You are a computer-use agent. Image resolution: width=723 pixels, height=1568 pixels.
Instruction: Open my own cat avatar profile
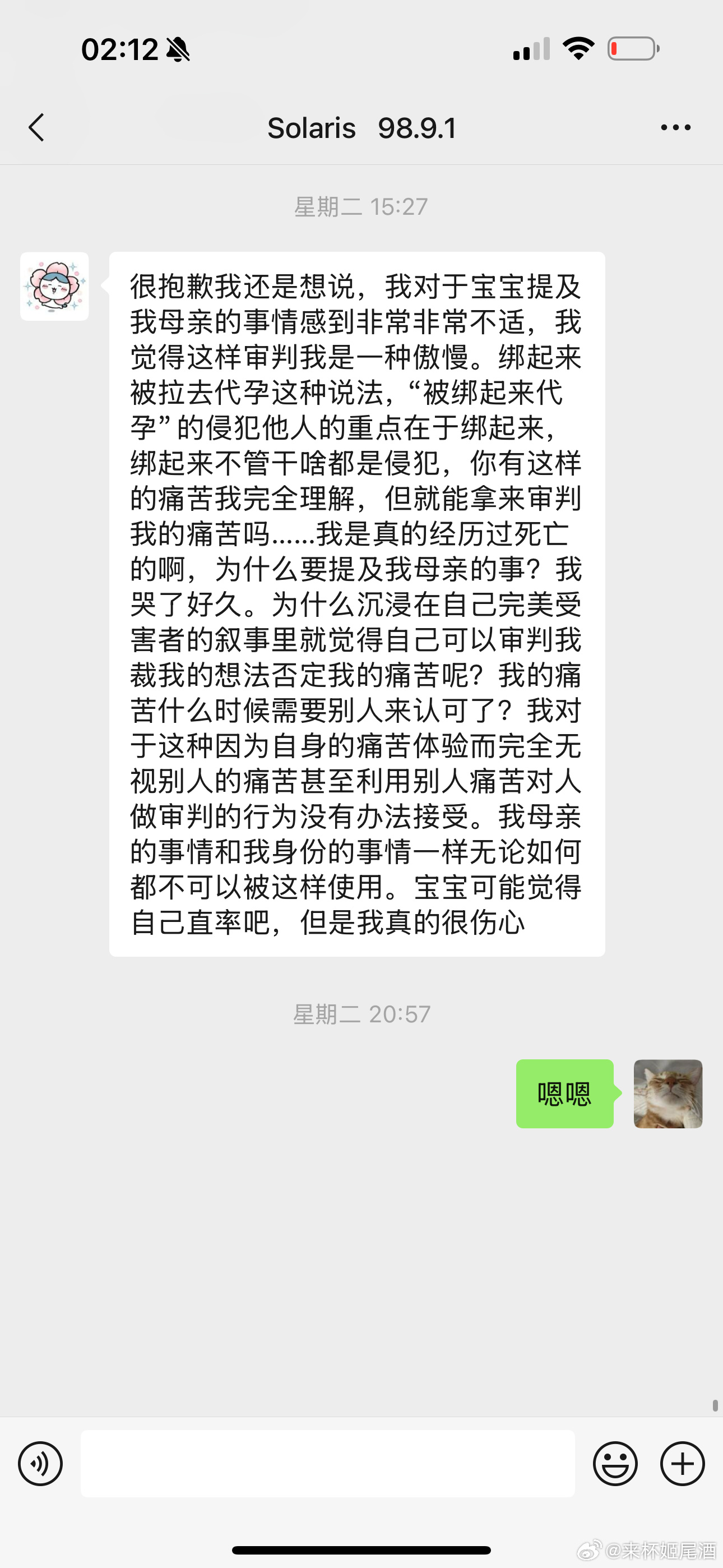(x=668, y=1094)
